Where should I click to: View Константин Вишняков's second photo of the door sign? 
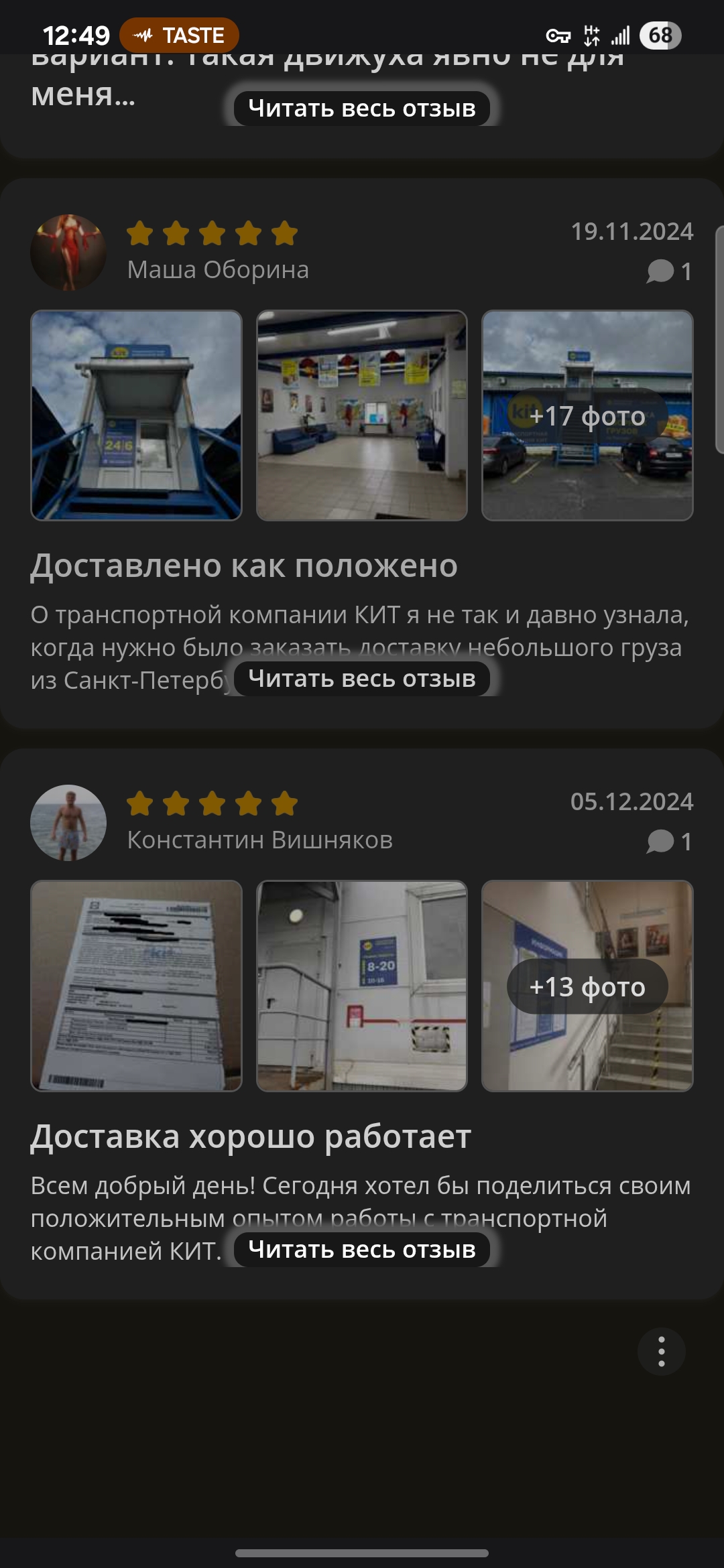pos(362,986)
